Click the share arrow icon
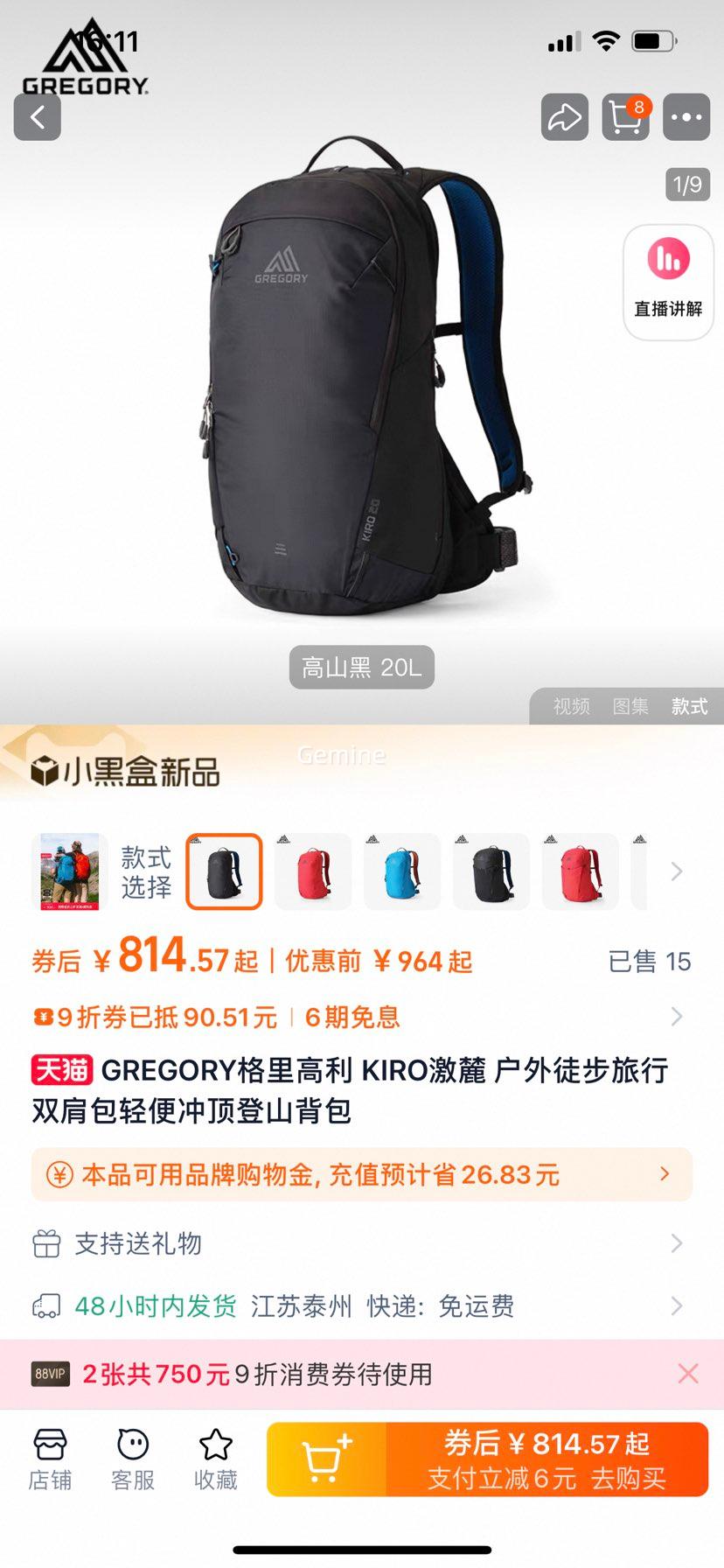The image size is (724, 1568). (564, 117)
